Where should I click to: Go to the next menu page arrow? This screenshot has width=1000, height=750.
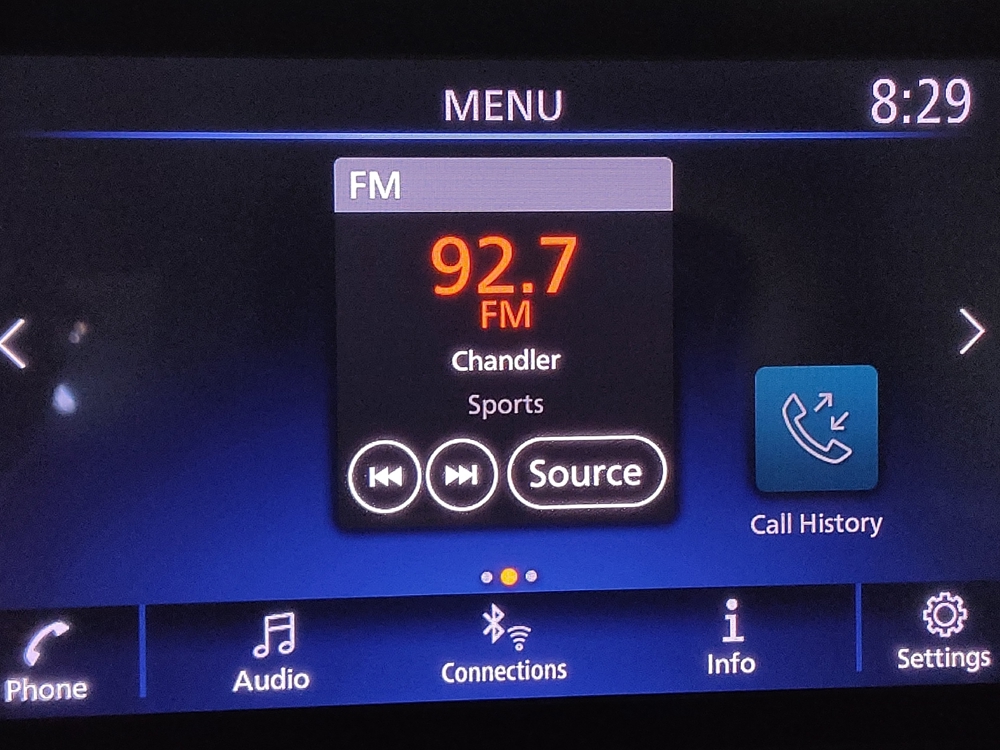tap(972, 331)
